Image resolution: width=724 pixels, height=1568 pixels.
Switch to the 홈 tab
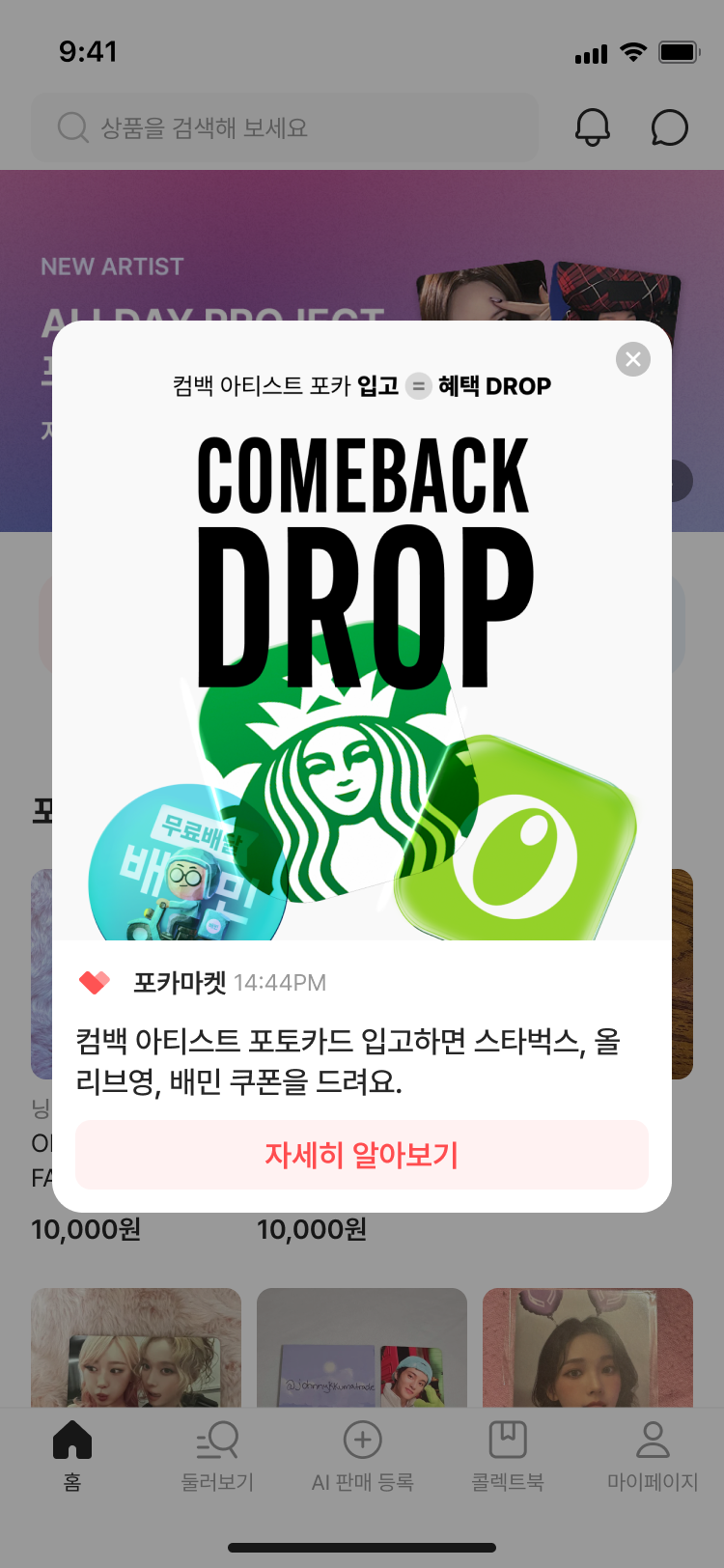coord(72,1456)
